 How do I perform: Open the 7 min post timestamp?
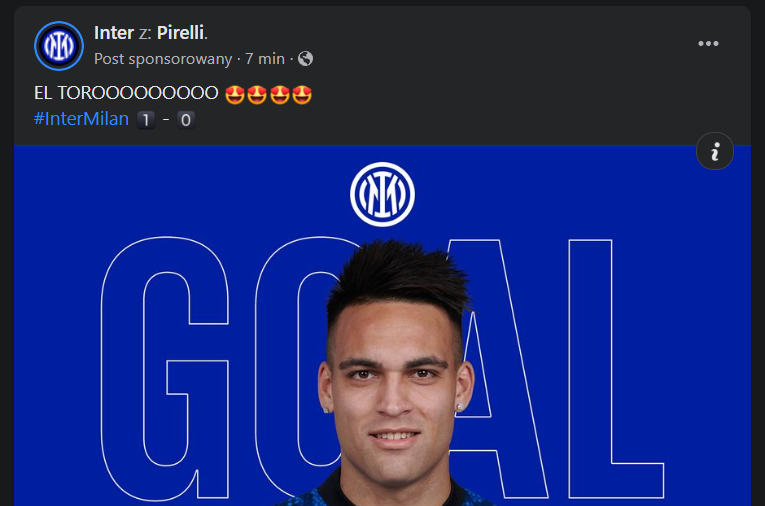[x=264, y=59]
